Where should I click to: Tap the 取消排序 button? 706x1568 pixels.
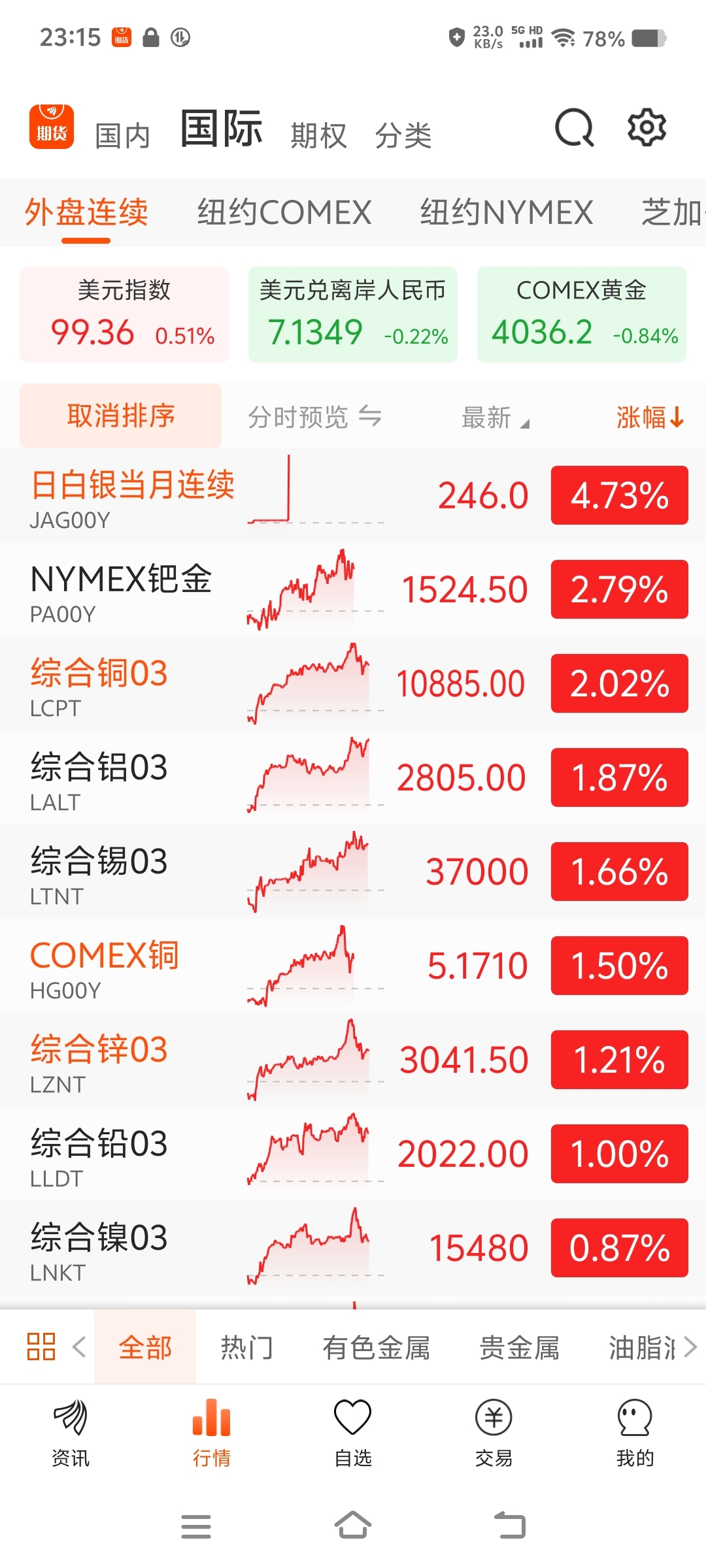pos(121,416)
